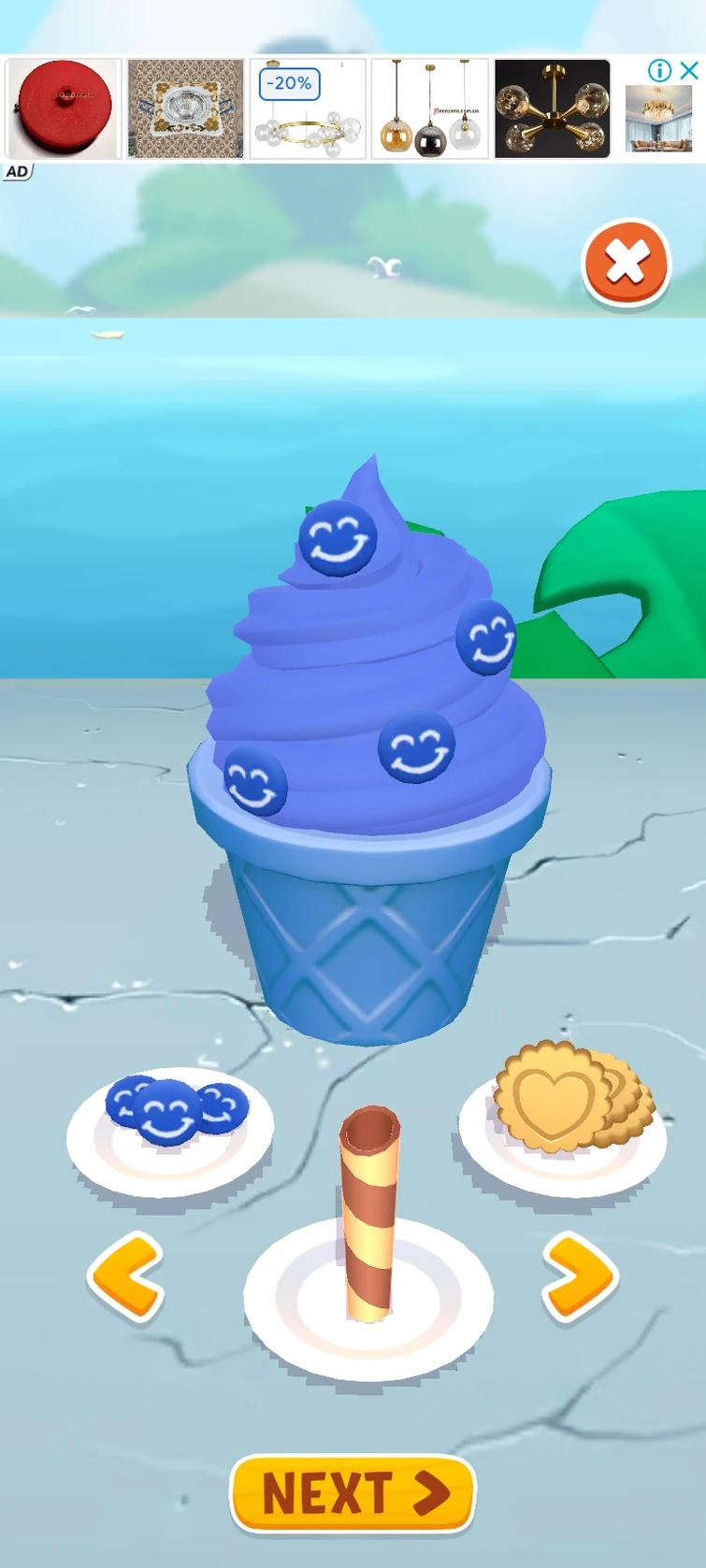The image size is (706, 1568).
Task: Open the ad info icon
Action: (x=659, y=70)
